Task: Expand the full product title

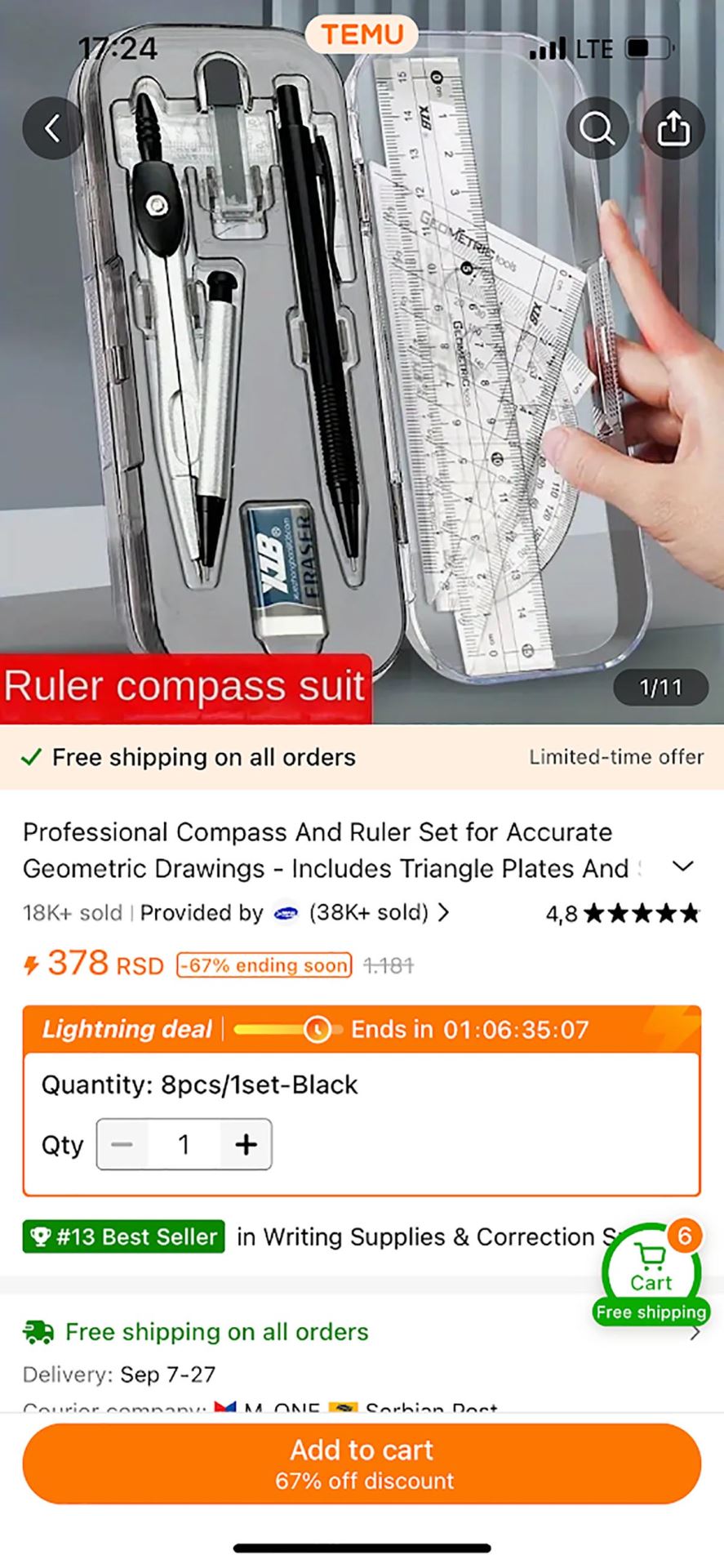Action: (x=682, y=866)
